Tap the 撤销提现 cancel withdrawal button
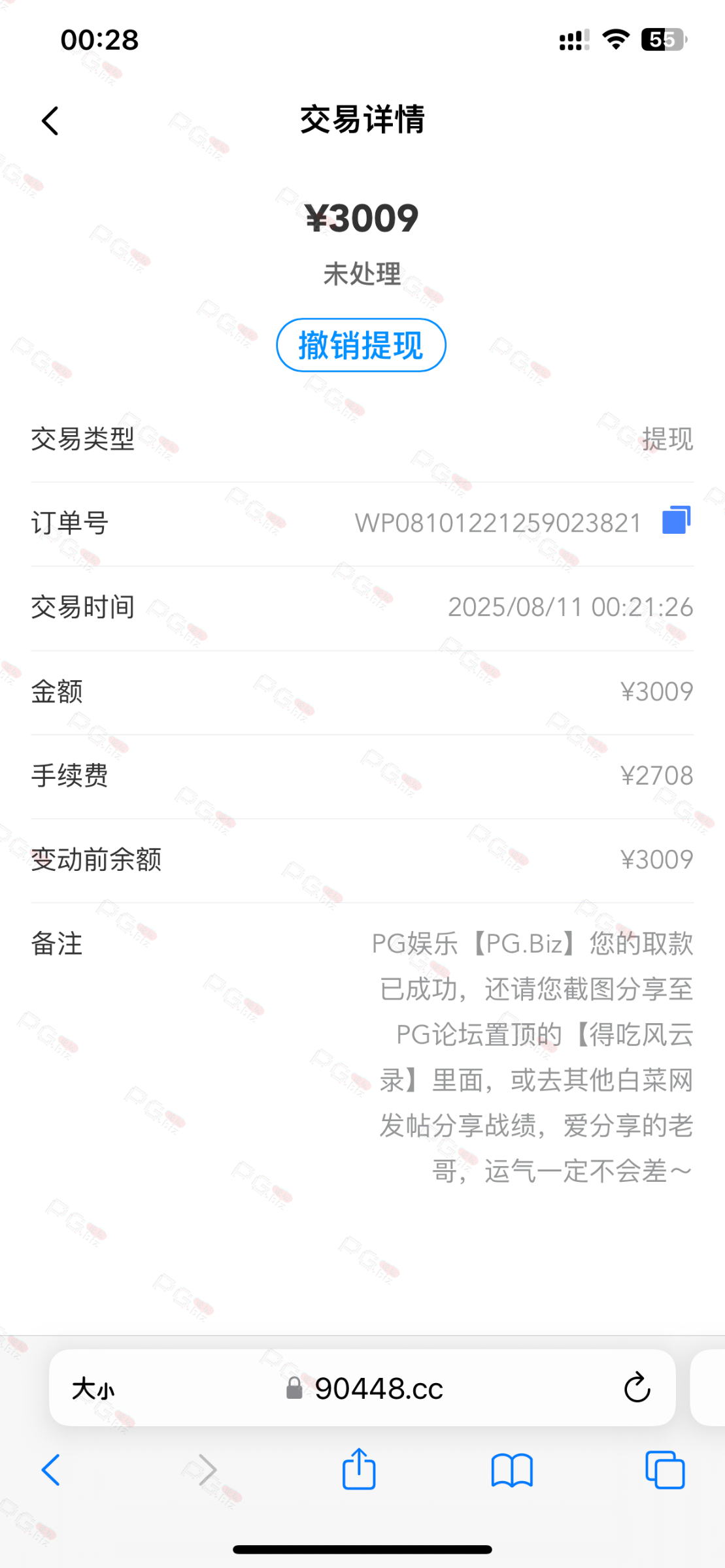The width and height of the screenshot is (725, 1568). click(x=361, y=345)
